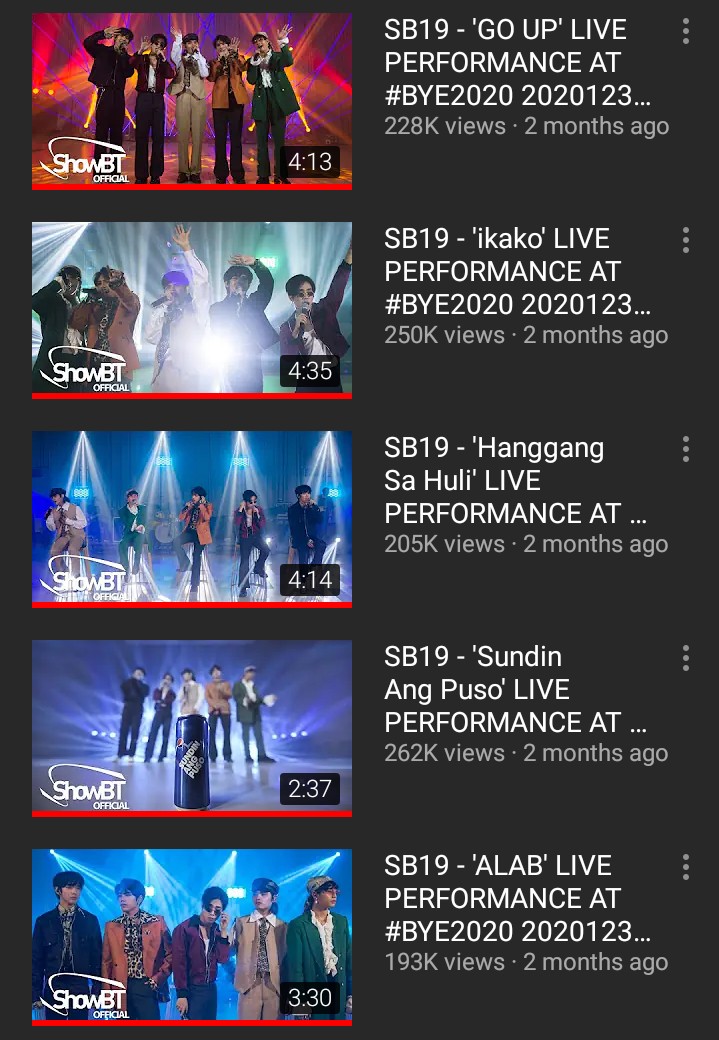Open the options menu for 'GO UP' video

pyautogui.click(x=686, y=31)
